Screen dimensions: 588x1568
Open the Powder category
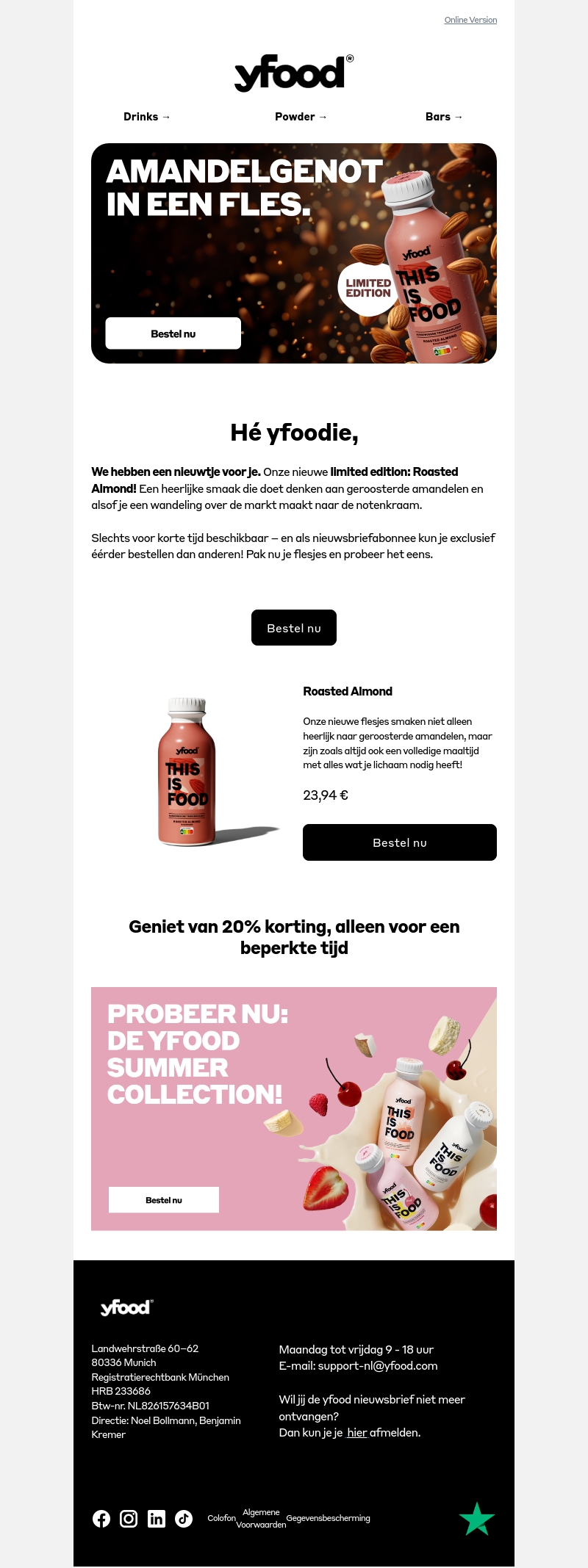pyautogui.click(x=301, y=117)
